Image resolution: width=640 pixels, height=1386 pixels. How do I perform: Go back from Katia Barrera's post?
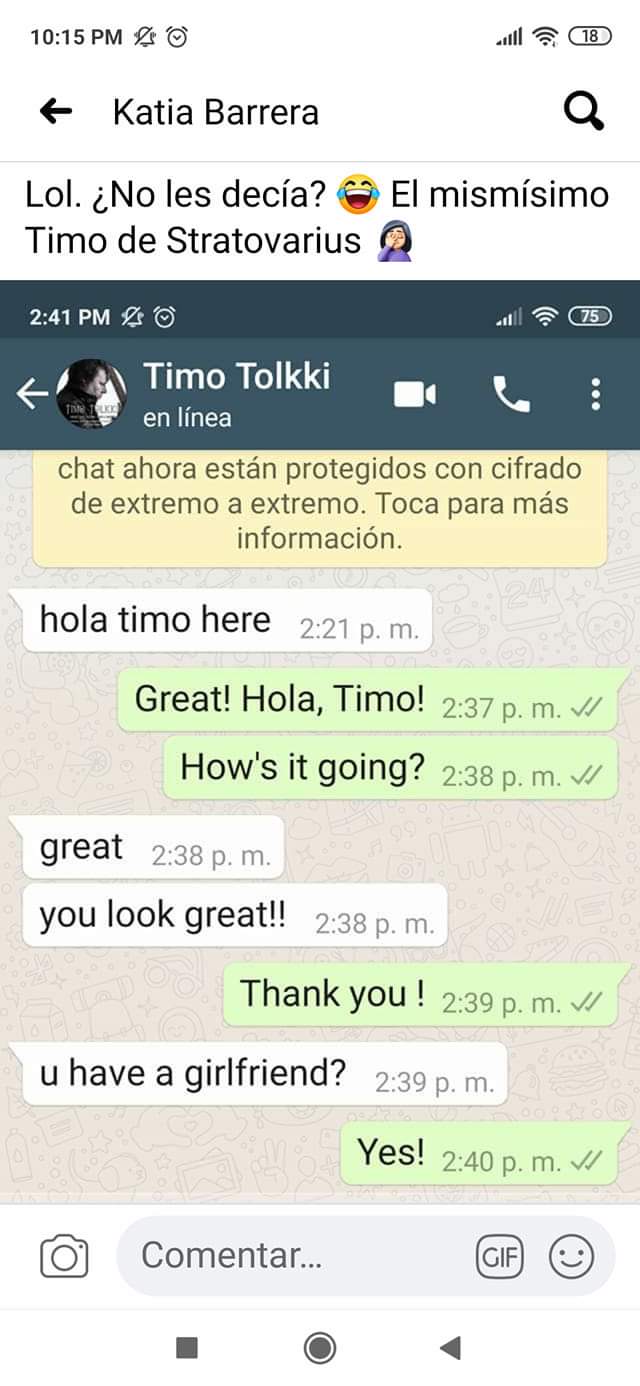[x=56, y=112]
